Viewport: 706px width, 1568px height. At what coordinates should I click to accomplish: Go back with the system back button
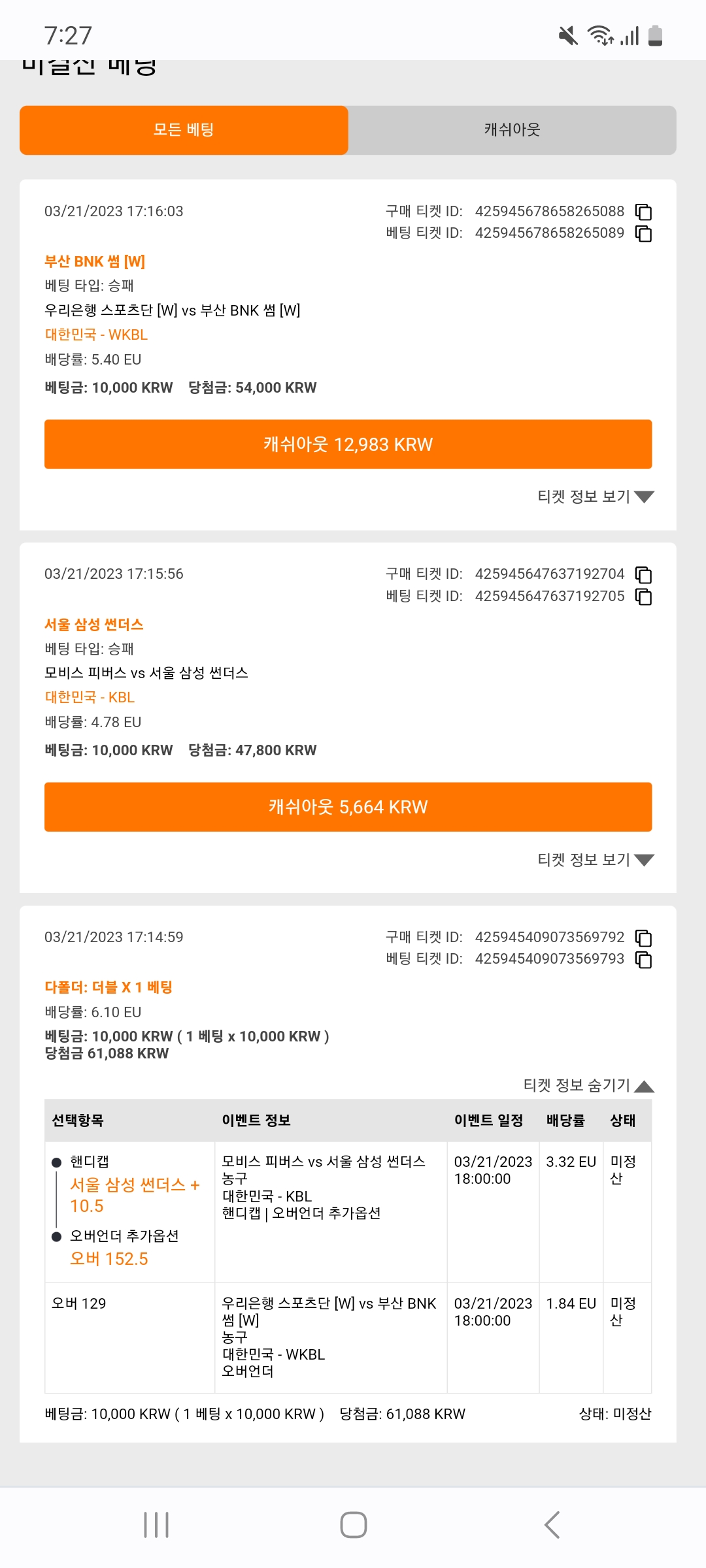[x=552, y=1525]
